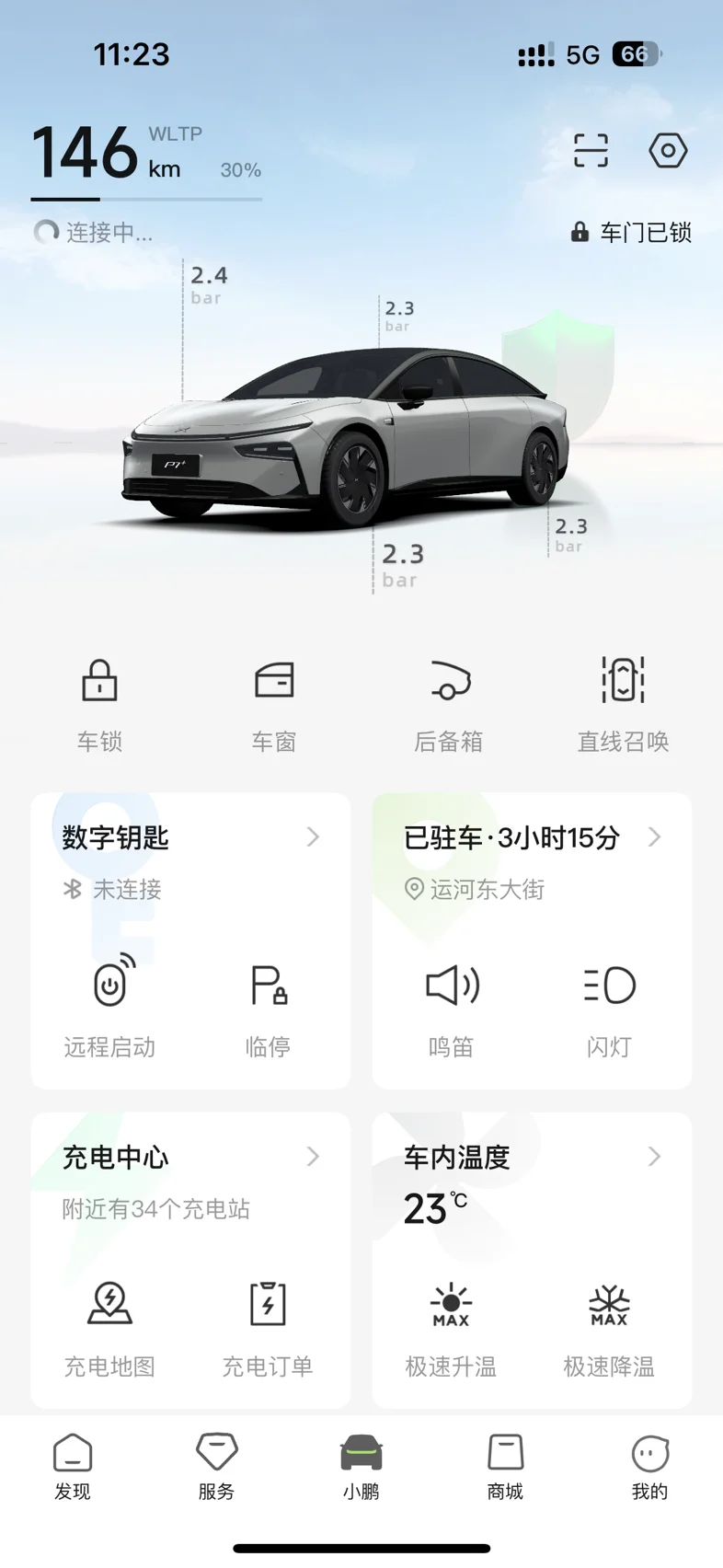Open the hexagon settings icon
The width and height of the screenshot is (723, 1568).
(x=668, y=150)
